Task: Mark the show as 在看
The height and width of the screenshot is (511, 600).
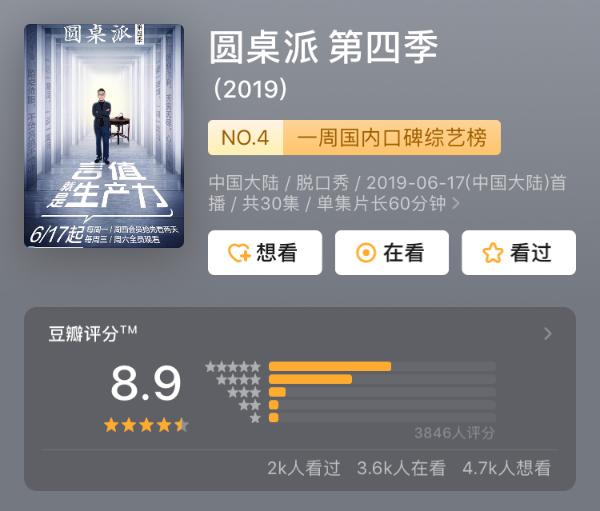Action: 391,253
